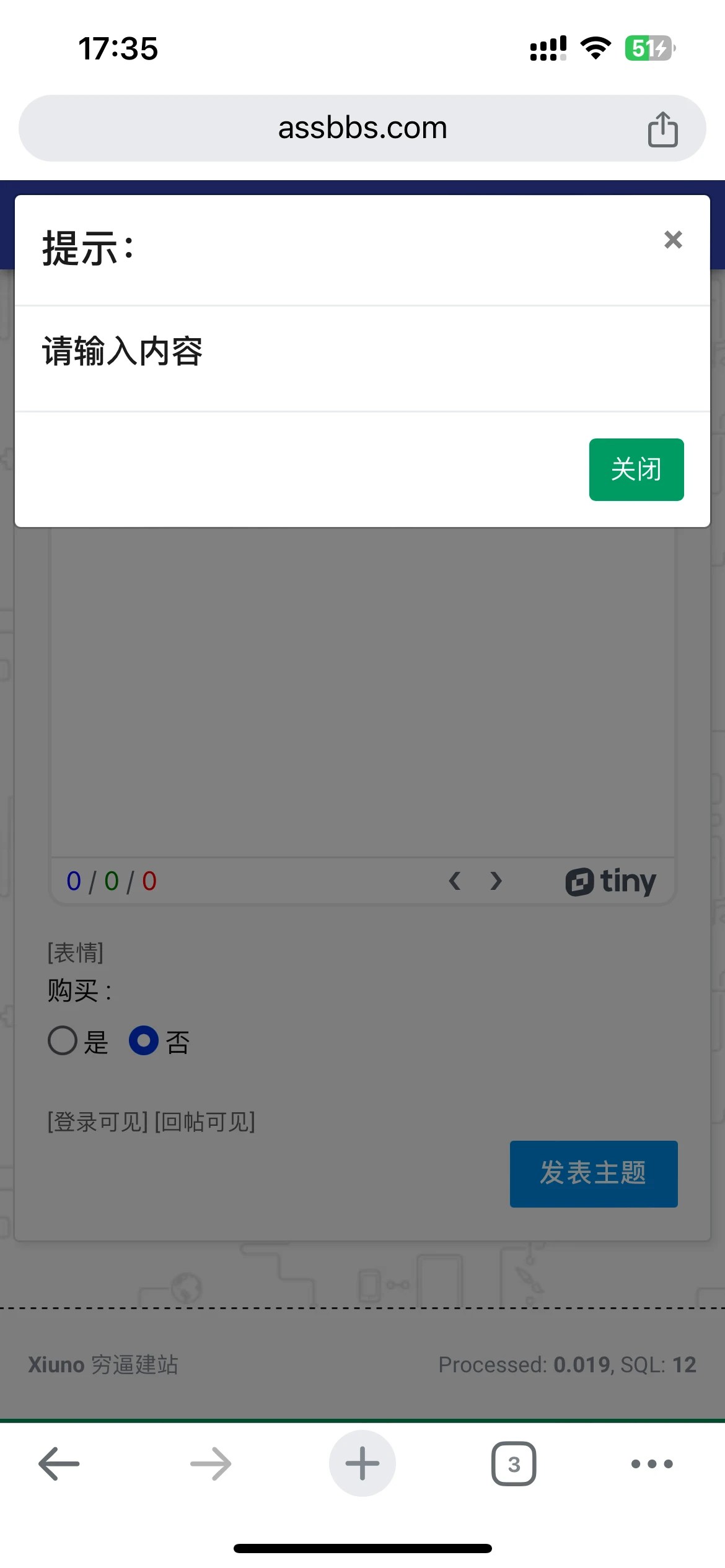The width and height of the screenshot is (725, 1568).
Task: Expand the editor pagination chevron controls
Action: [x=475, y=881]
